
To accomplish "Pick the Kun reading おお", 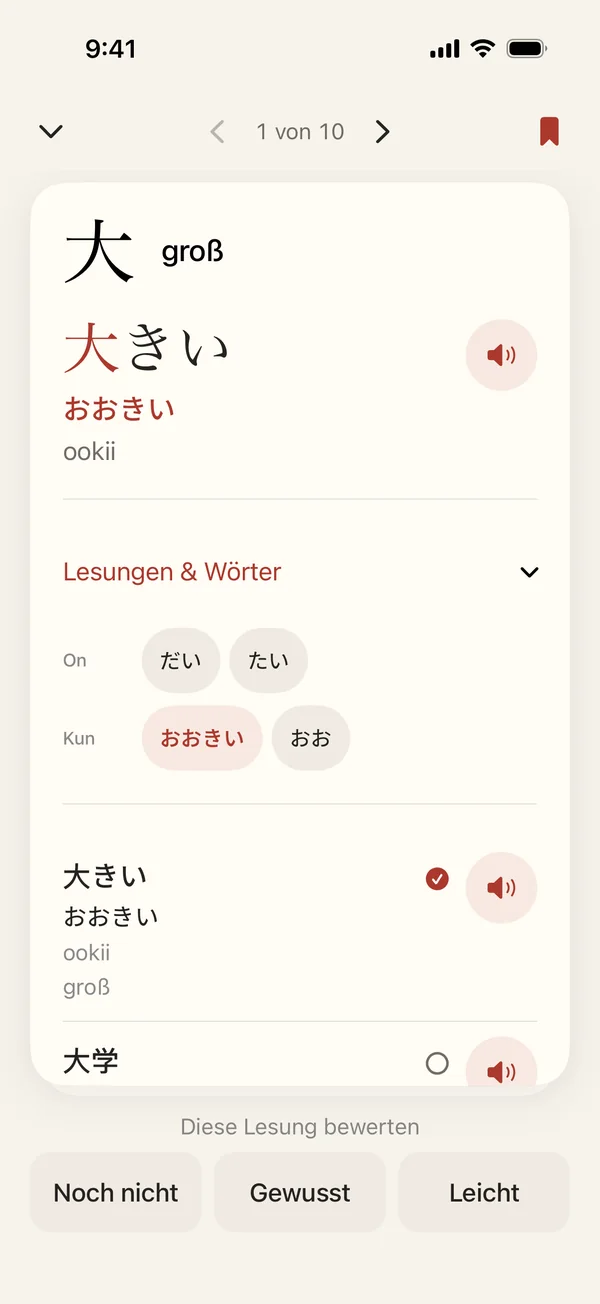I will click(311, 738).
